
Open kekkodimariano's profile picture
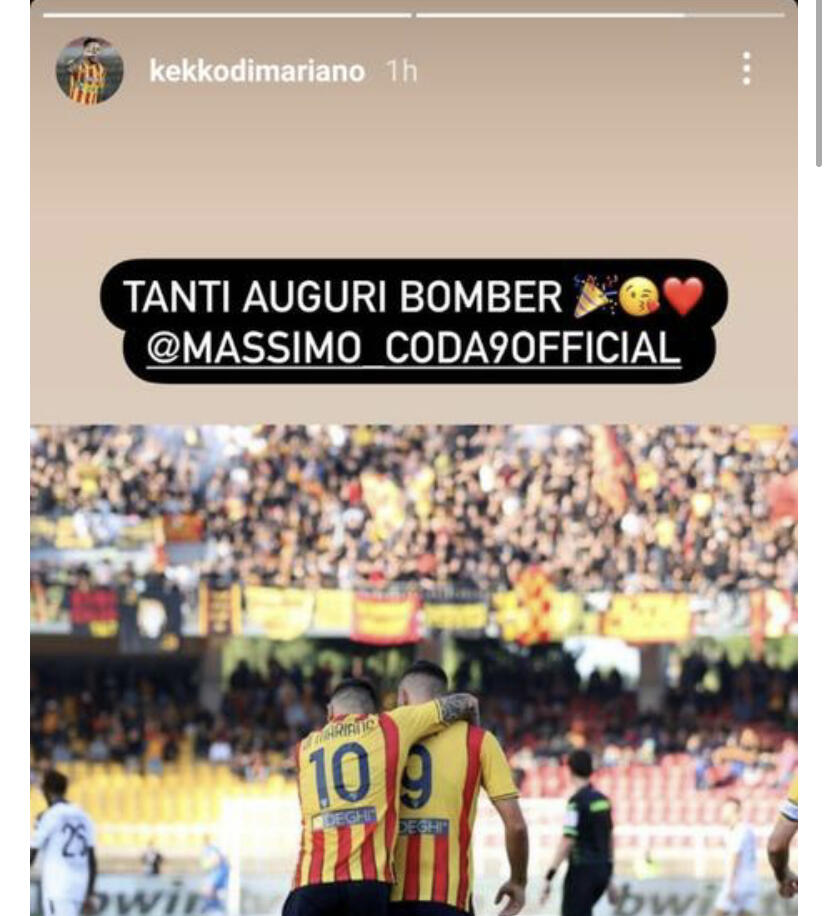(x=90, y=71)
